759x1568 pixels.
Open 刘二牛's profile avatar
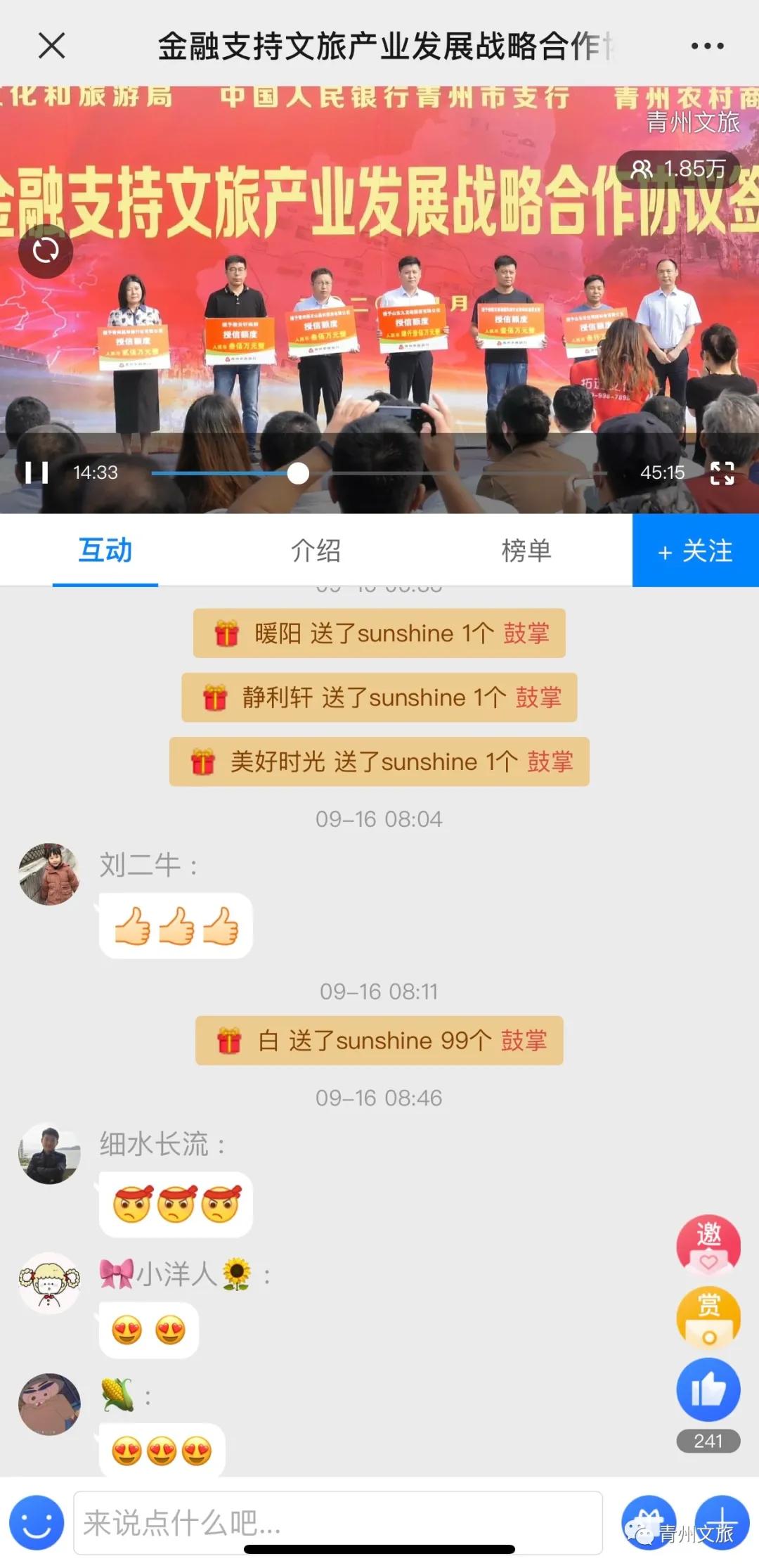click(49, 874)
